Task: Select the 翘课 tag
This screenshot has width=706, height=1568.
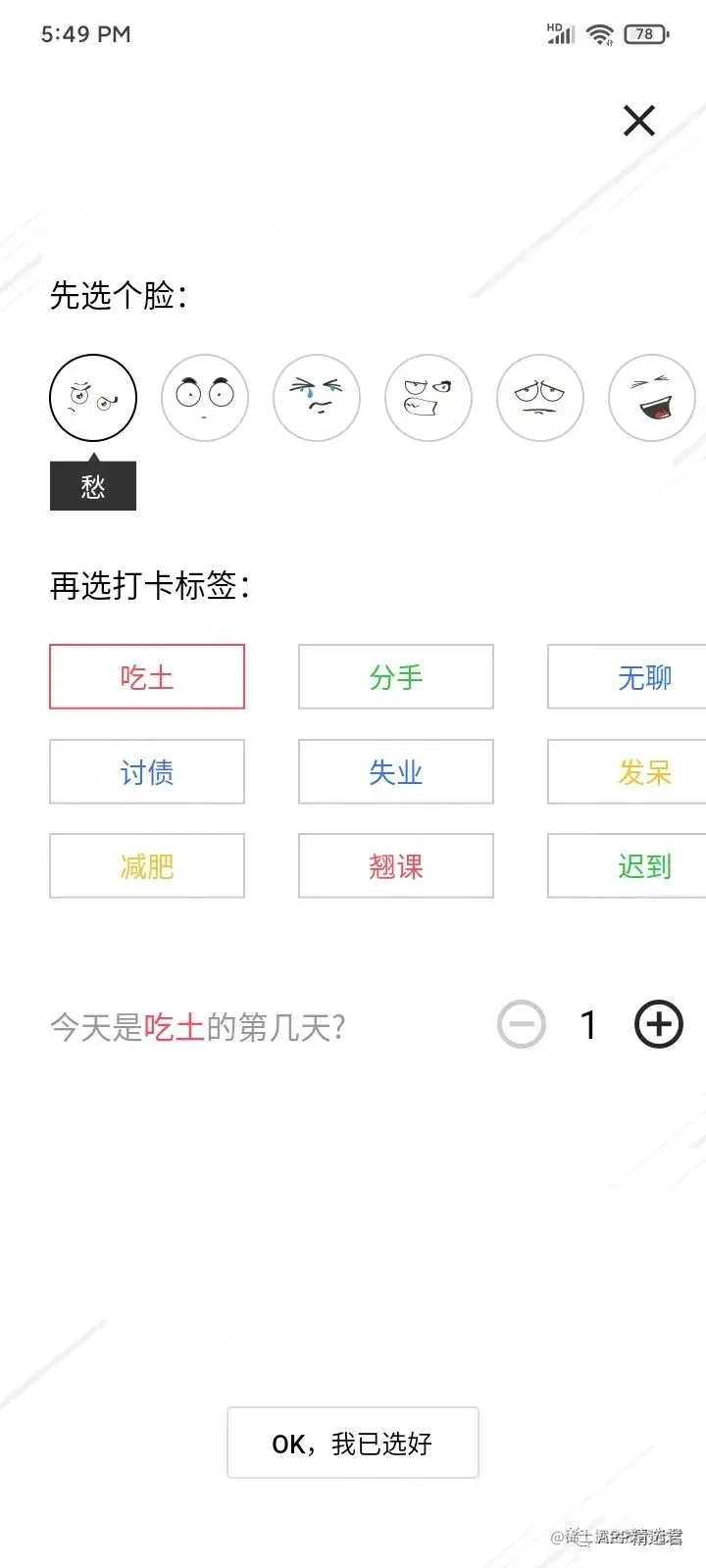Action: tap(395, 865)
